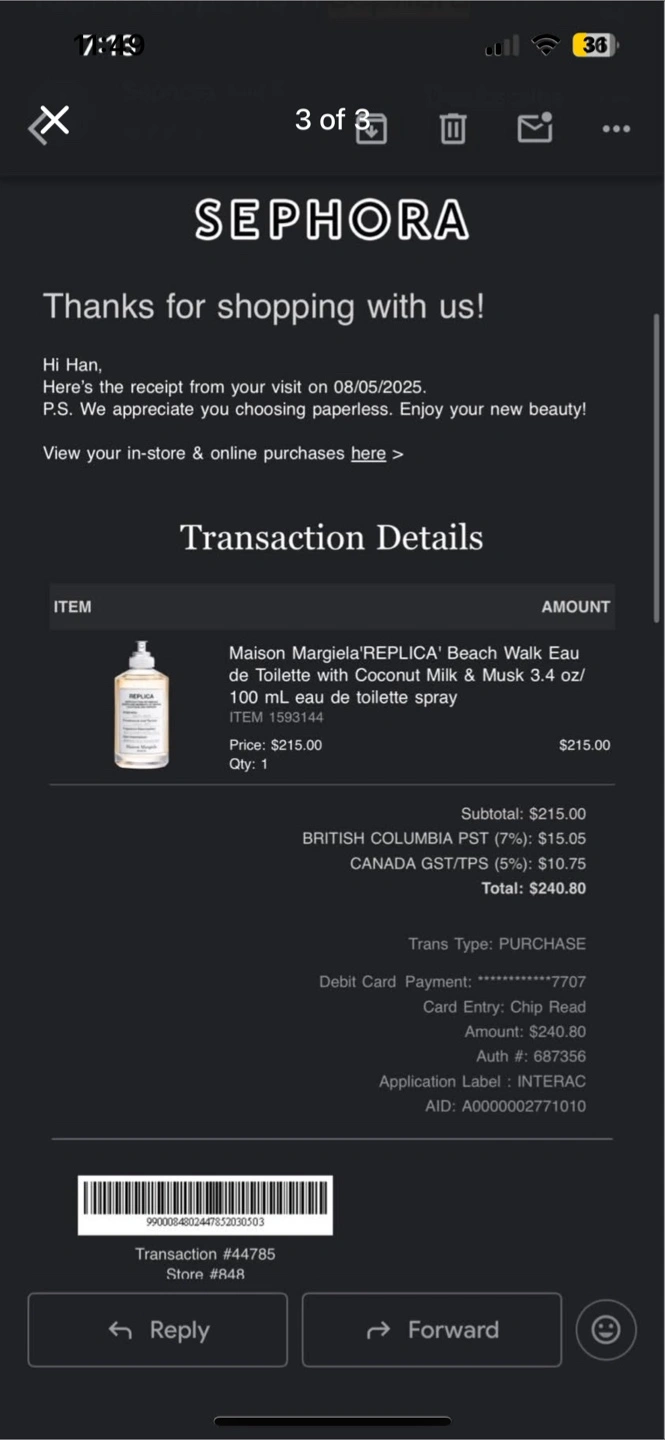
Task: Archive this Sephora receipt email
Action: pyautogui.click(x=372, y=128)
